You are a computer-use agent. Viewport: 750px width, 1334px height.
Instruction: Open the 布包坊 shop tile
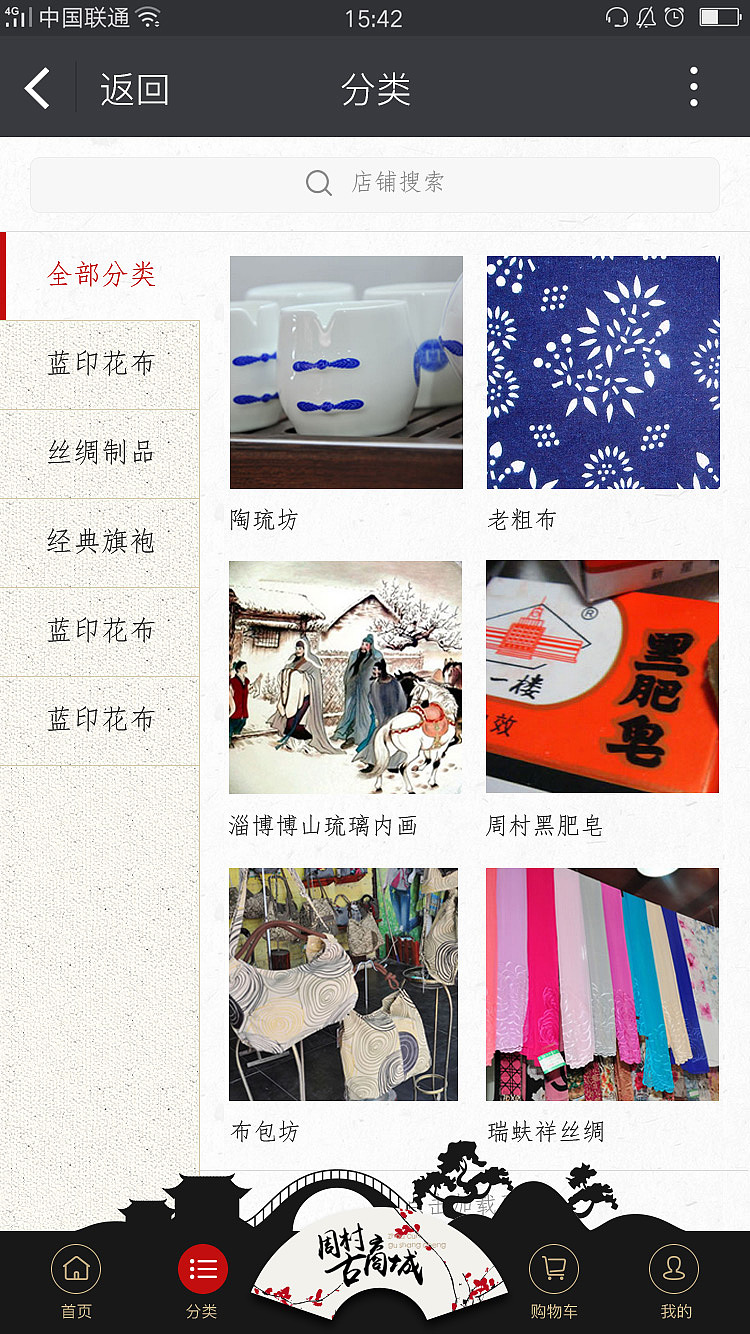(x=344, y=984)
